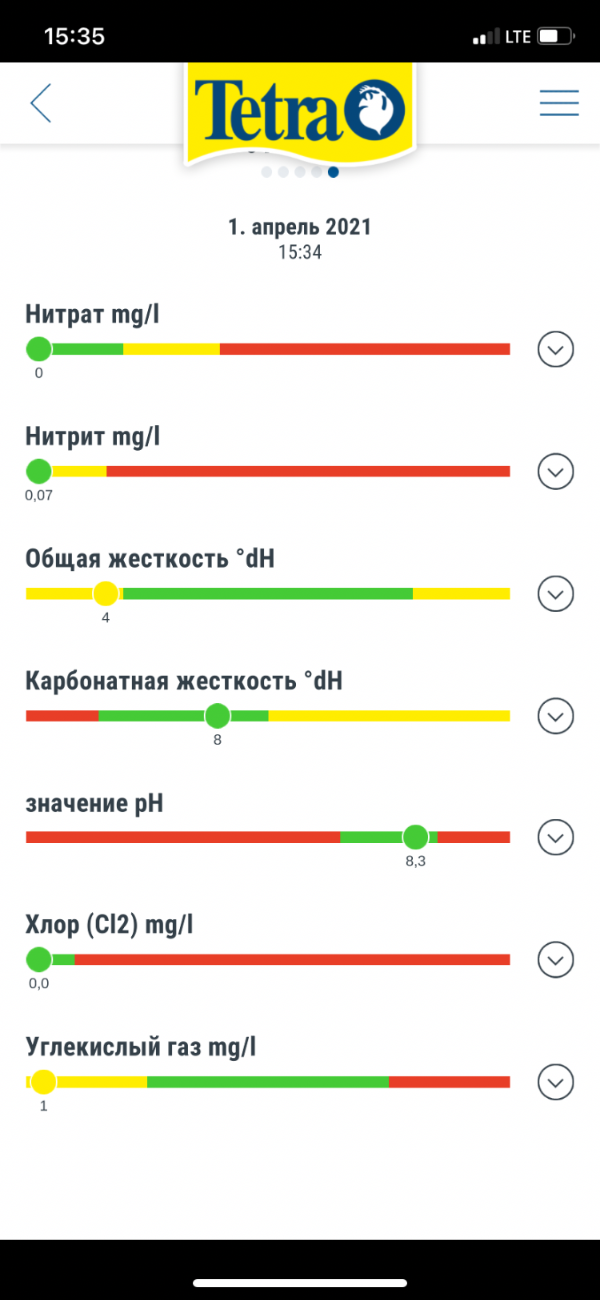Expand the Хлор (Cl2) details
Screen dimensions: 600x1300
click(556, 959)
